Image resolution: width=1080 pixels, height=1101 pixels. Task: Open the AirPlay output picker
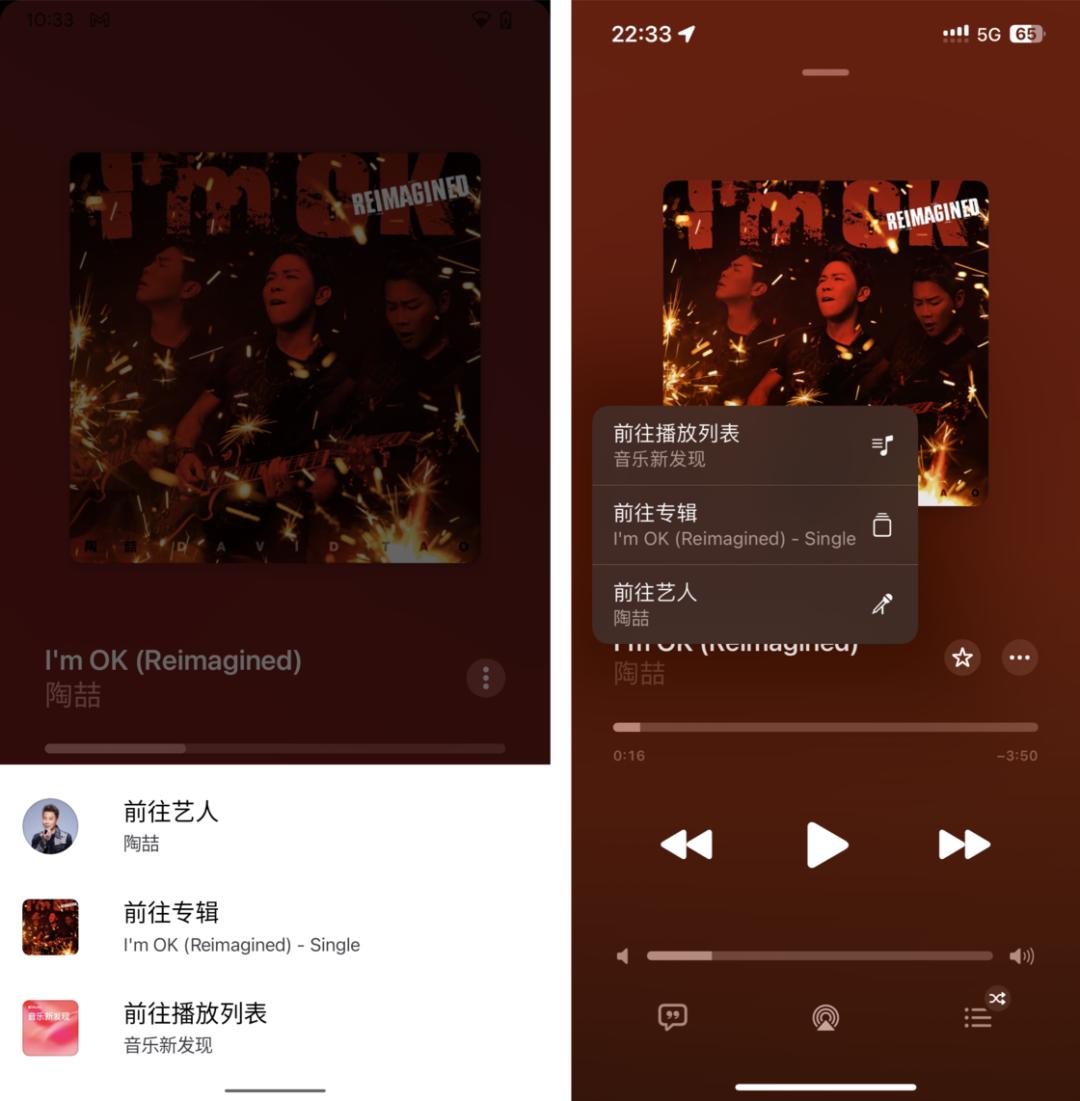[x=825, y=1017]
